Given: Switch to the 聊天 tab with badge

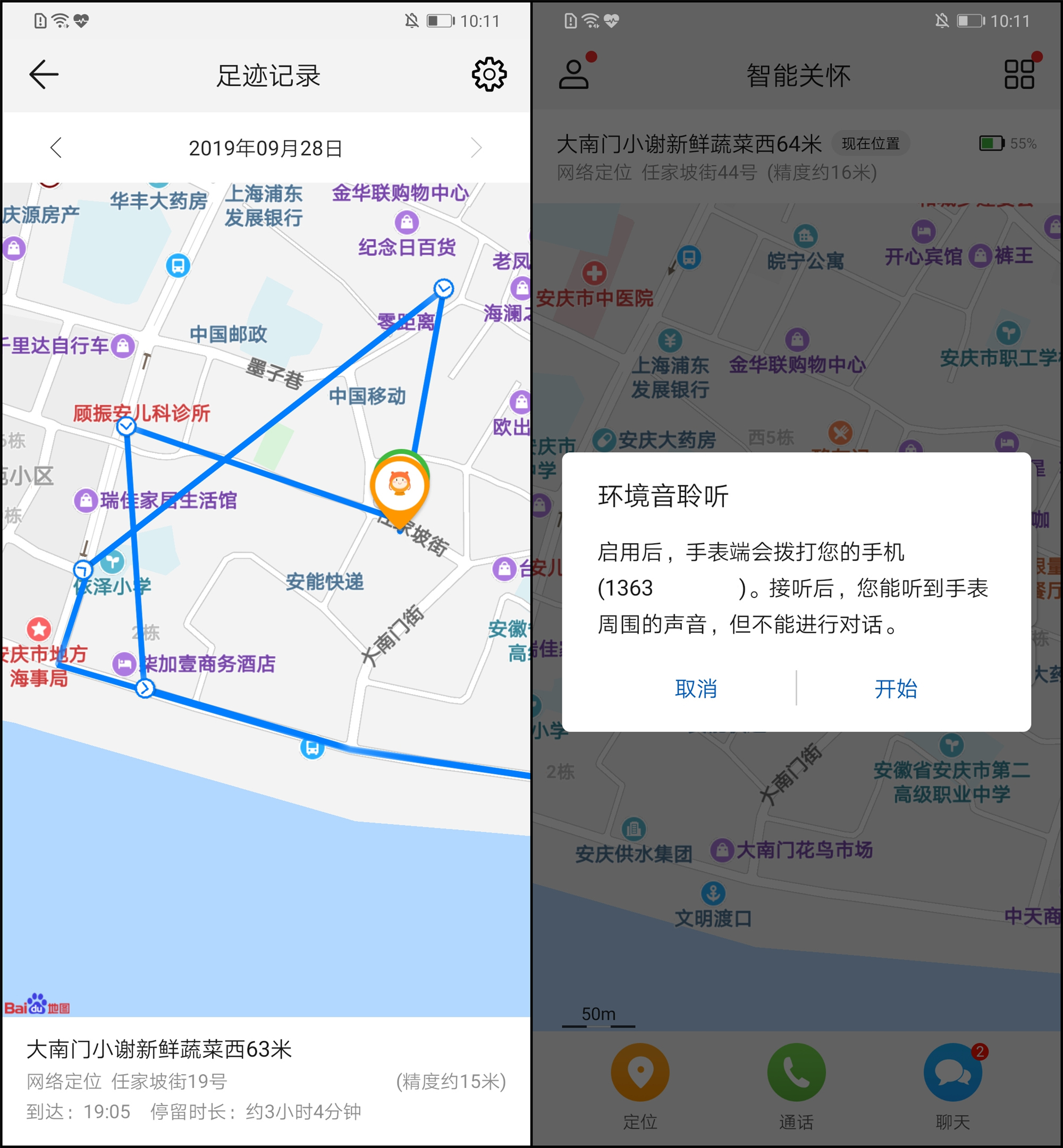Looking at the screenshot, I should pyautogui.click(x=952, y=1071).
